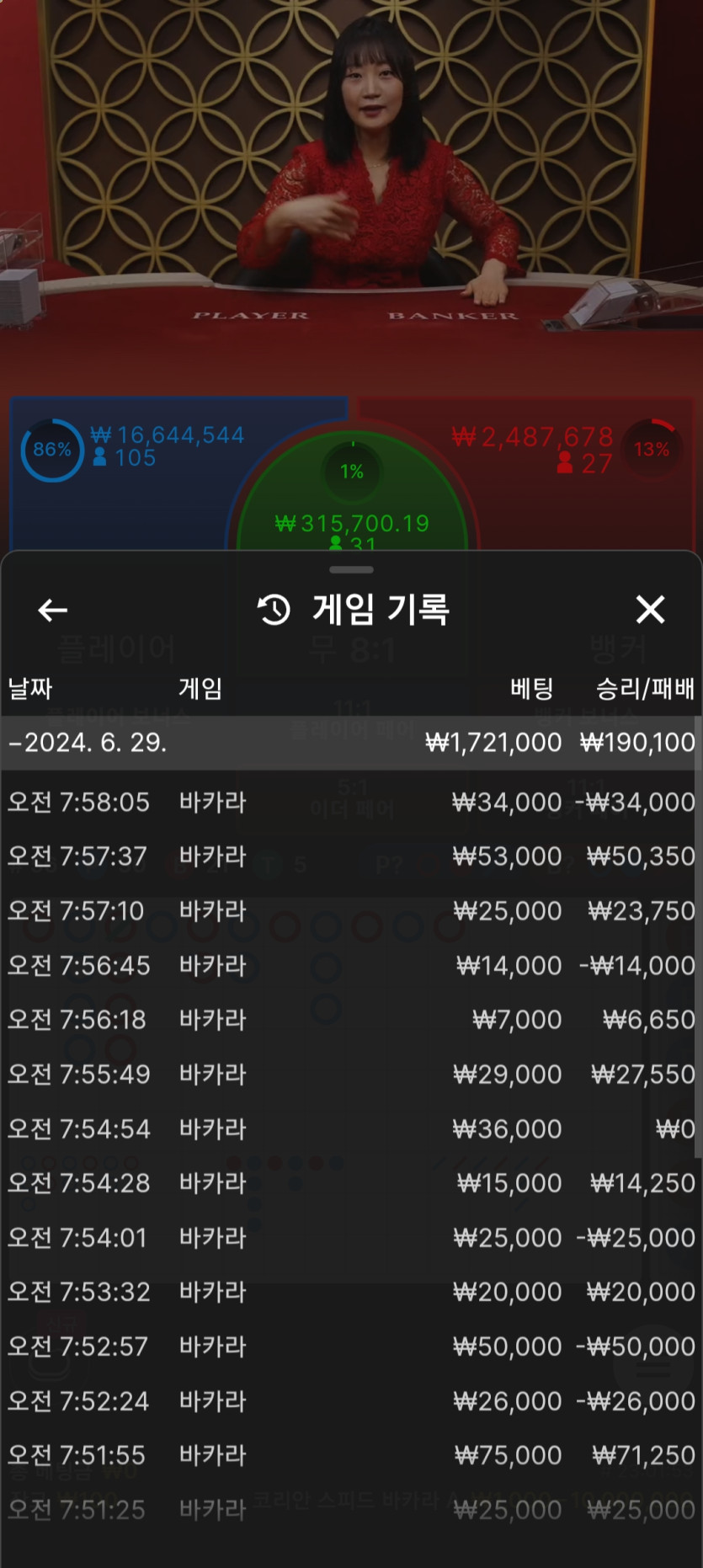Collapse the 2024. 6. 29. date group
Image resolution: width=703 pixels, height=1568 pixels.
88,743
